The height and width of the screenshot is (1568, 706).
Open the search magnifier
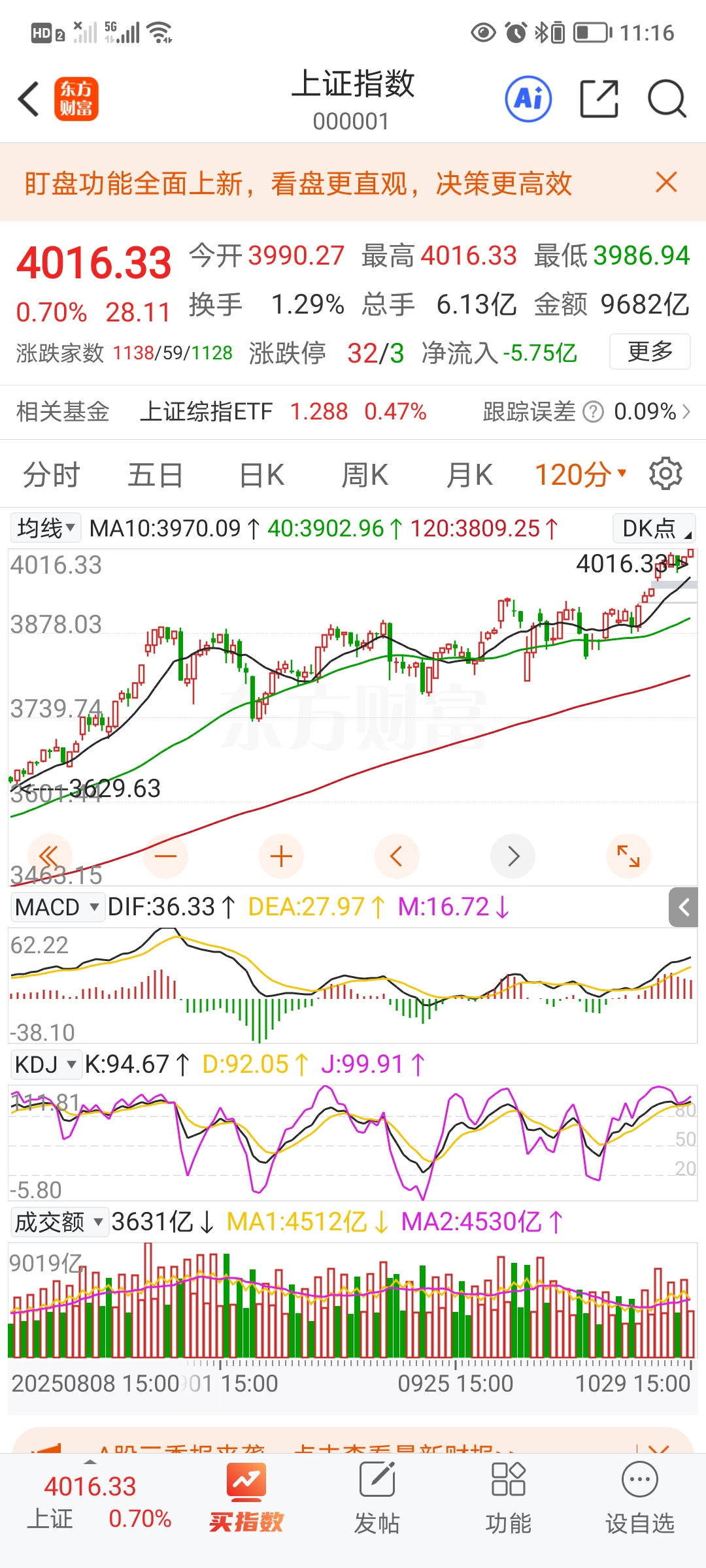[666, 99]
